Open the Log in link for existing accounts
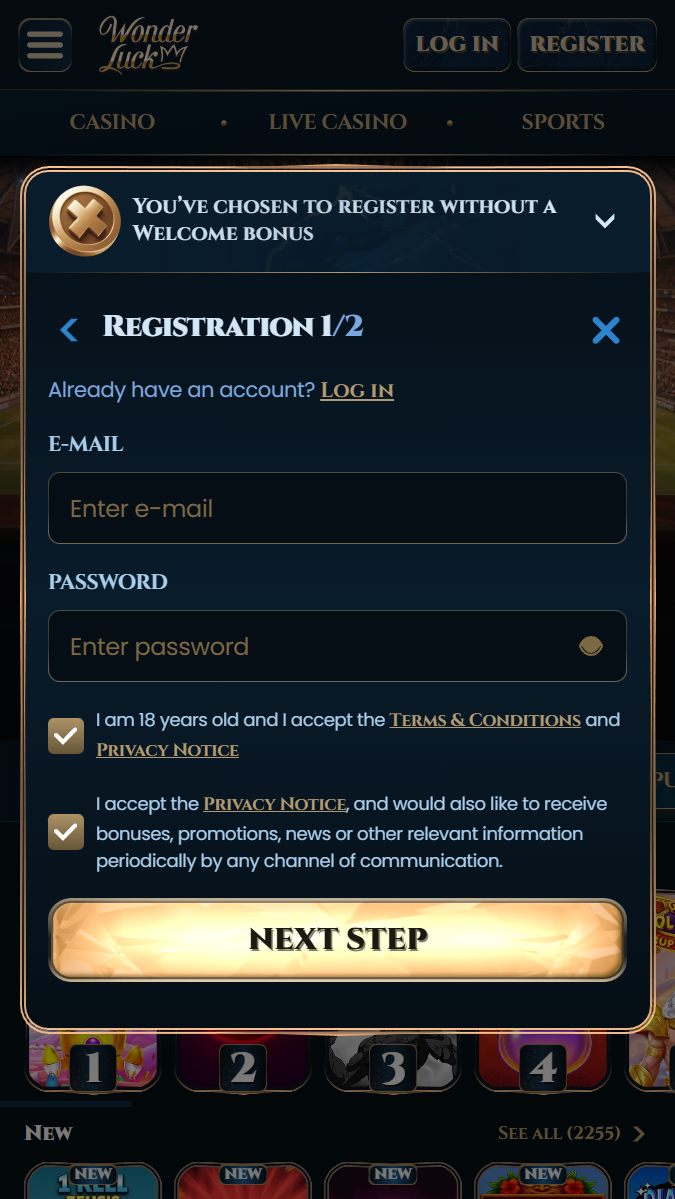Image resolution: width=675 pixels, height=1199 pixels. pos(357,390)
